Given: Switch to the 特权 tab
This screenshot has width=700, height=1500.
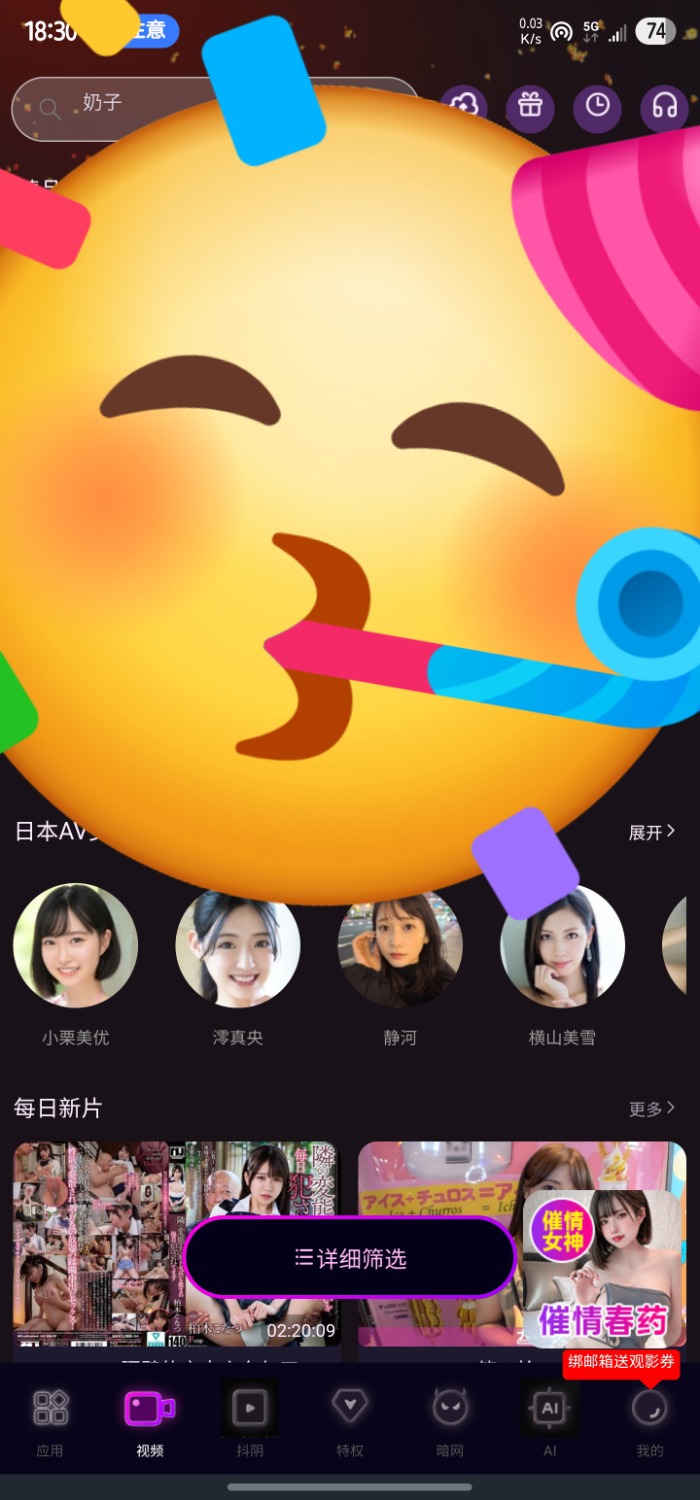Looking at the screenshot, I should click(350, 1420).
